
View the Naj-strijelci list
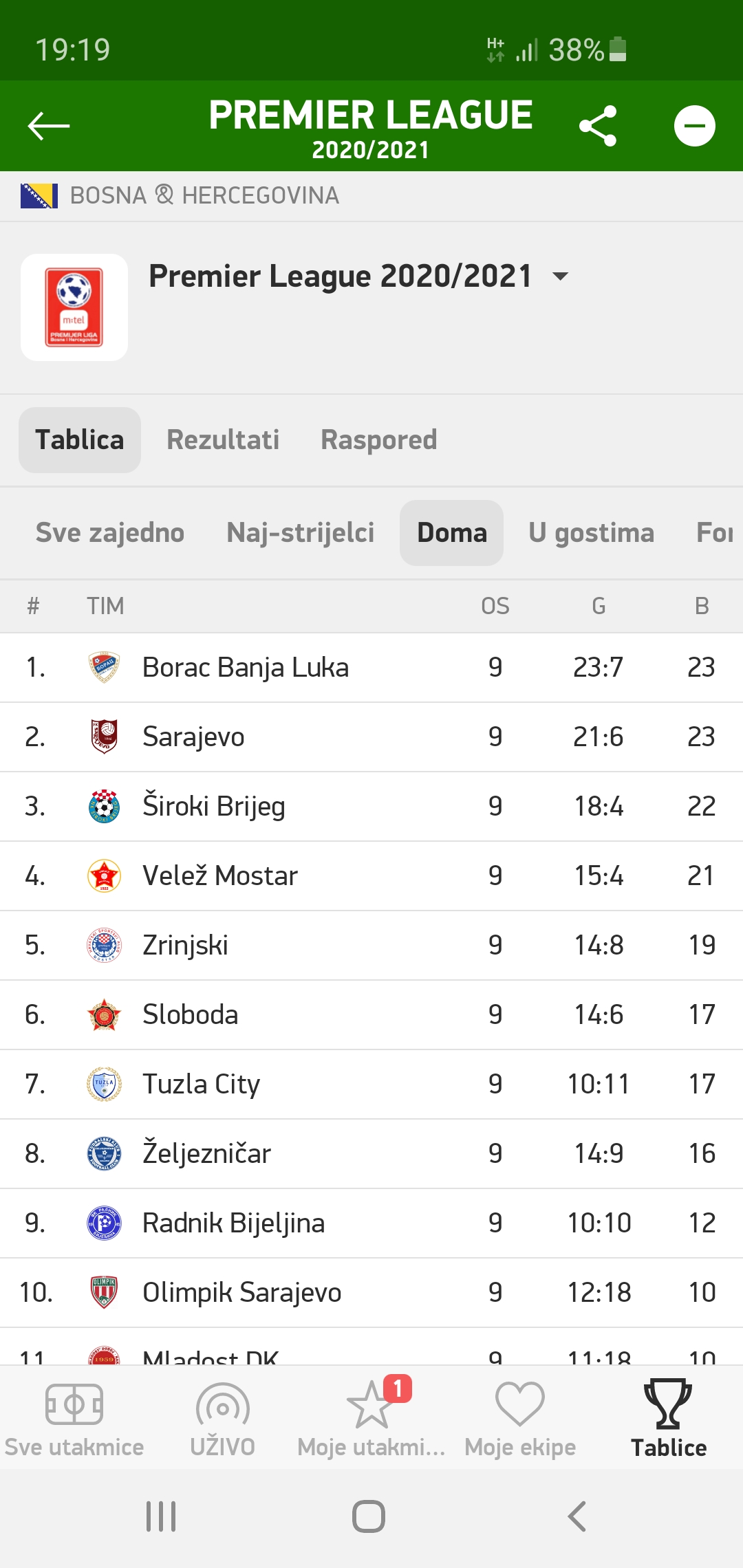301,533
